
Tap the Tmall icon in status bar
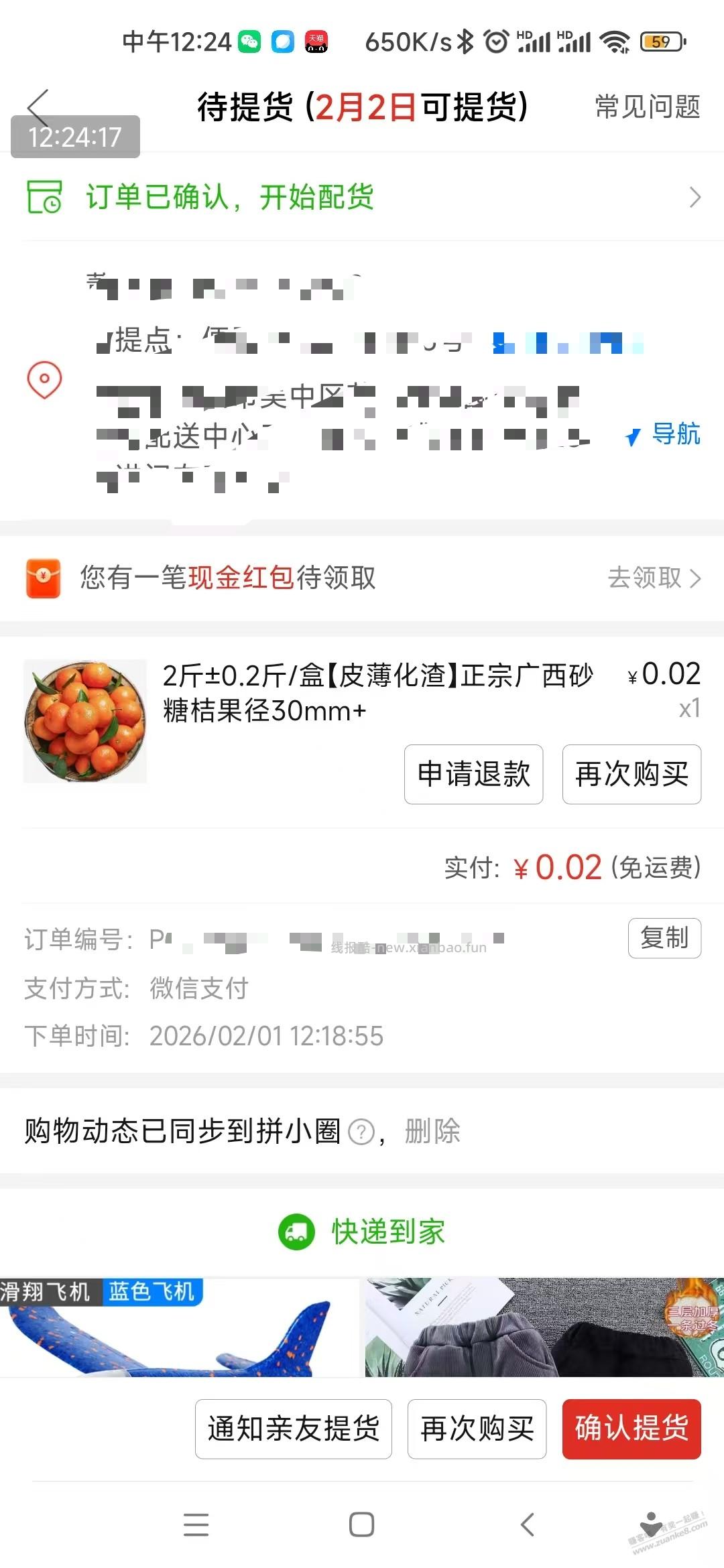pos(314,40)
